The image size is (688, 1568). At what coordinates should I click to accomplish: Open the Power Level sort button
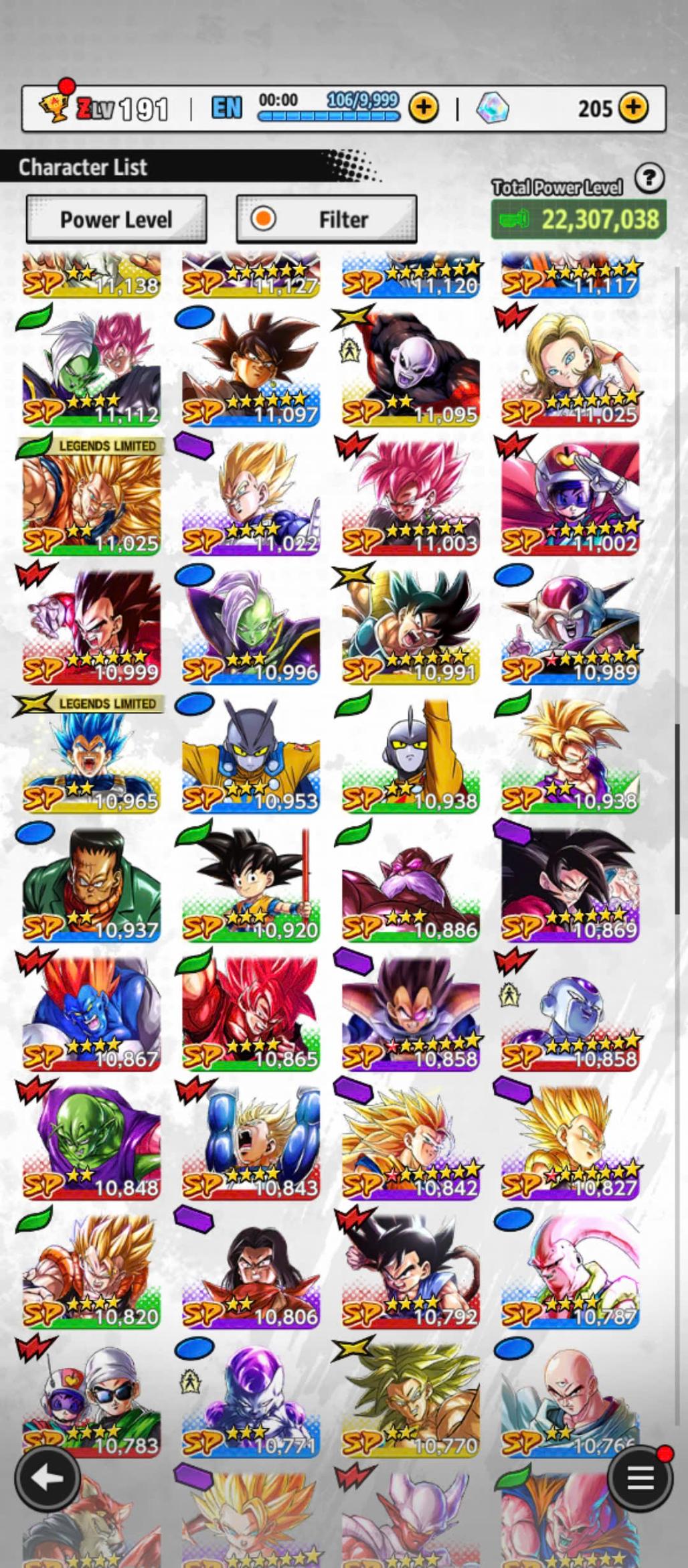point(116,219)
